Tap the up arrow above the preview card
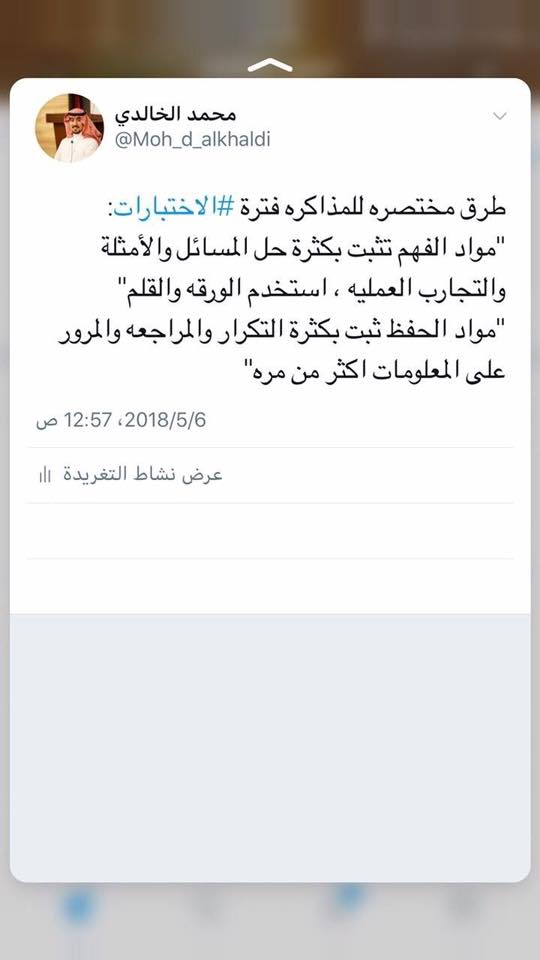The image size is (540, 960). click(x=270, y=66)
